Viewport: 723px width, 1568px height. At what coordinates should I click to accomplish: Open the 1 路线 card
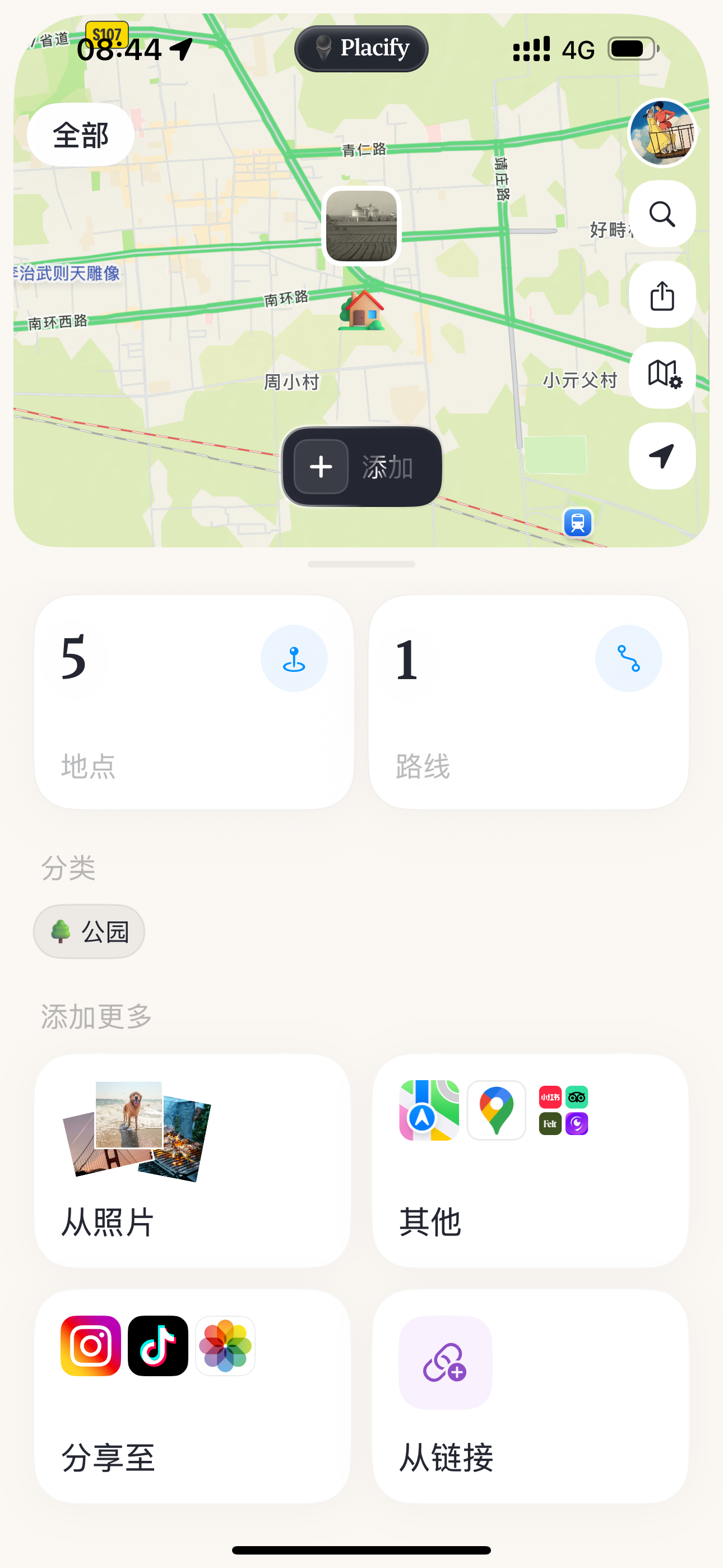coord(529,702)
